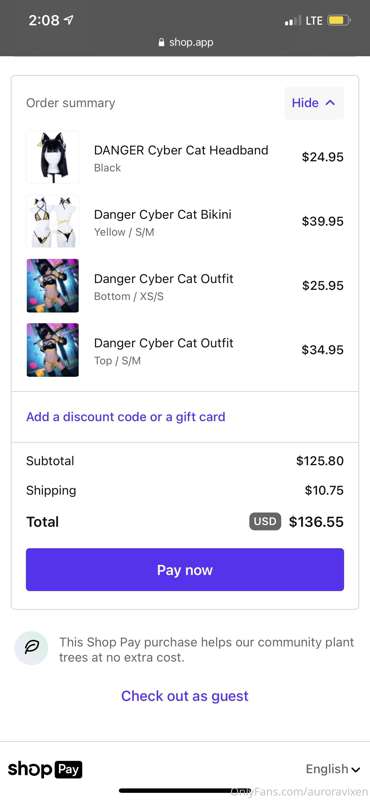Open the English language dropdown
370x800 pixels.
click(333, 769)
